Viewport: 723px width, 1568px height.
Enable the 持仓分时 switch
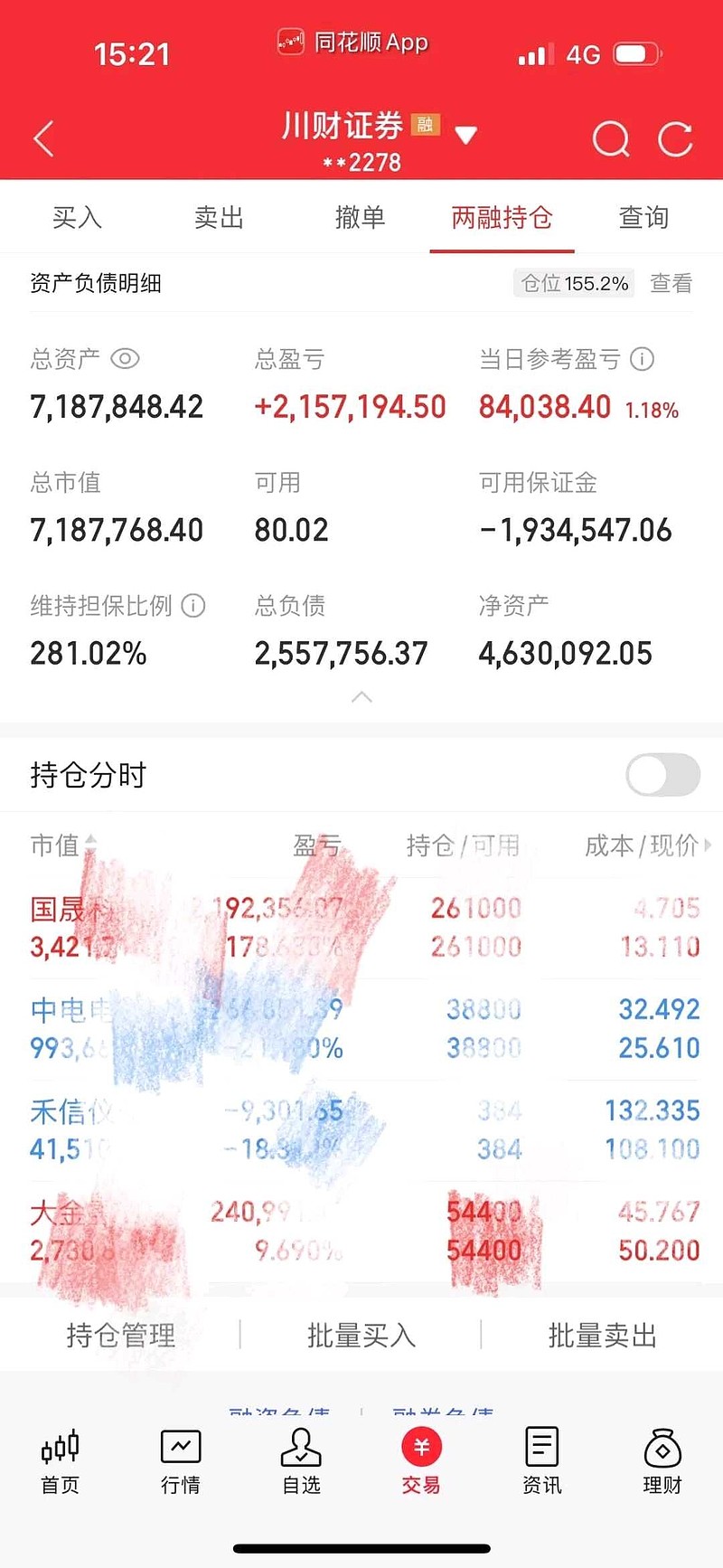(x=662, y=775)
